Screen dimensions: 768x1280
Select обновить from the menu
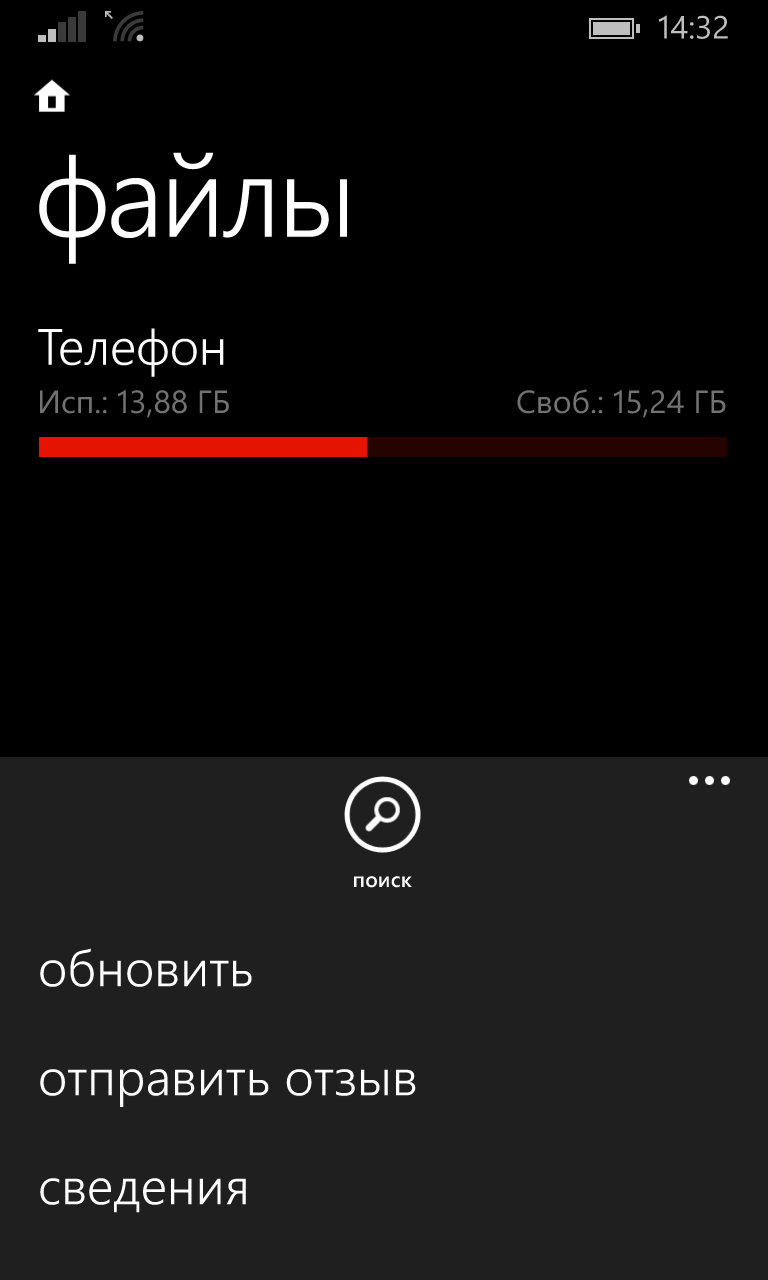146,970
